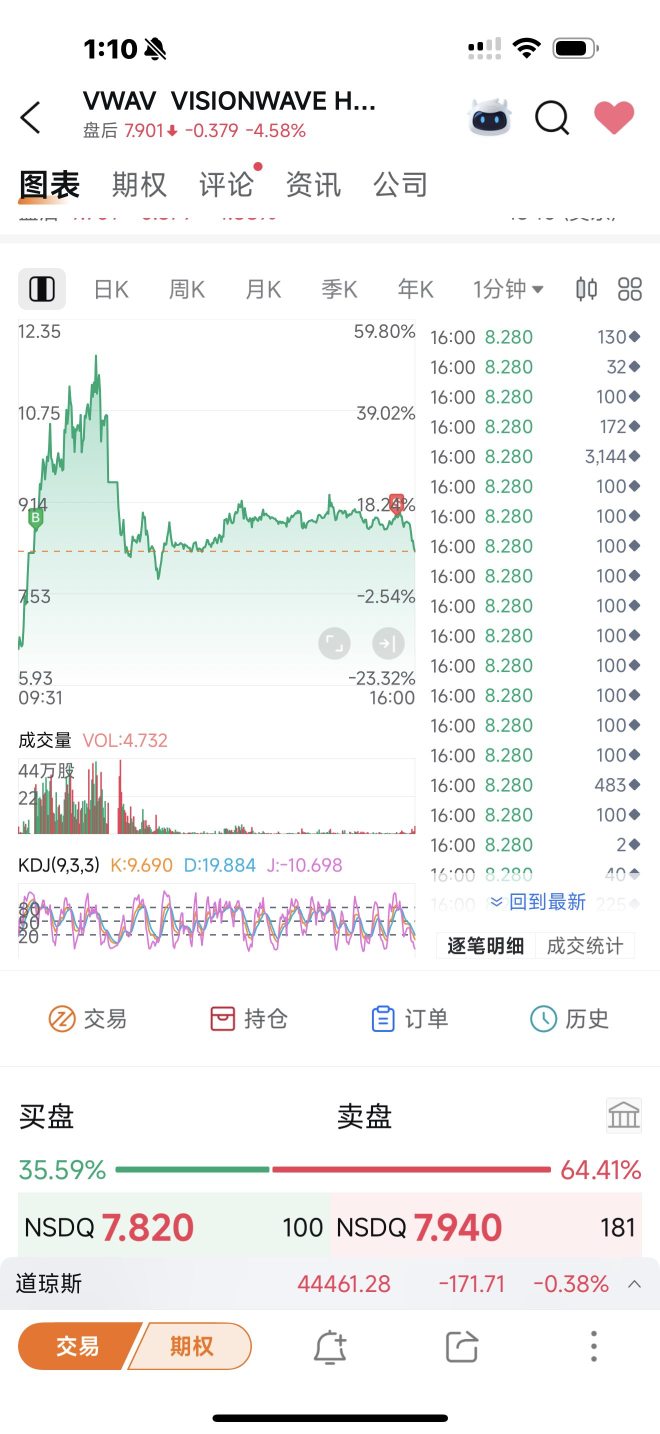Toggle the heart to unfavorite VWAV
The width and height of the screenshot is (660, 1434).
614,118
